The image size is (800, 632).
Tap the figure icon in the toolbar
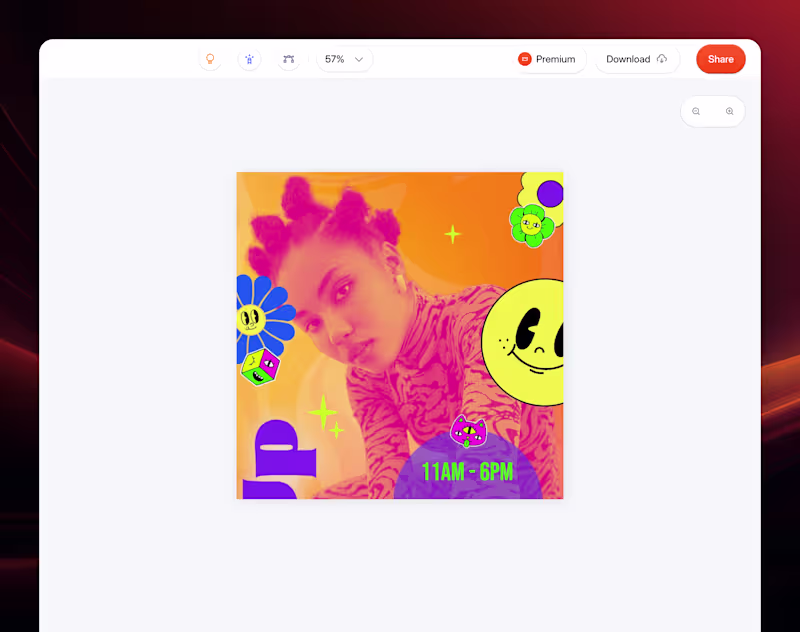pos(249,59)
